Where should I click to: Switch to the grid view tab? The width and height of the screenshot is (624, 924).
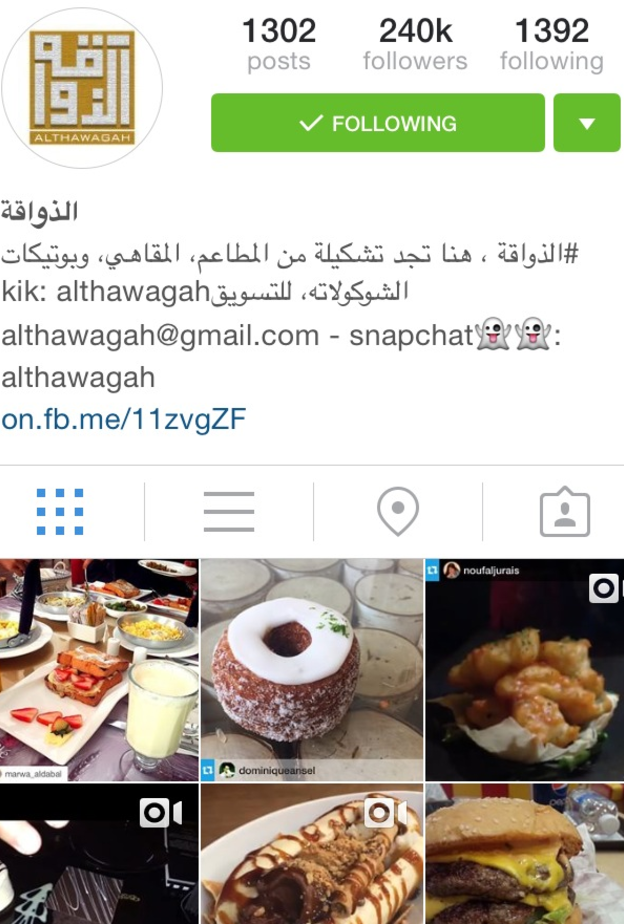click(x=60, y=512)
